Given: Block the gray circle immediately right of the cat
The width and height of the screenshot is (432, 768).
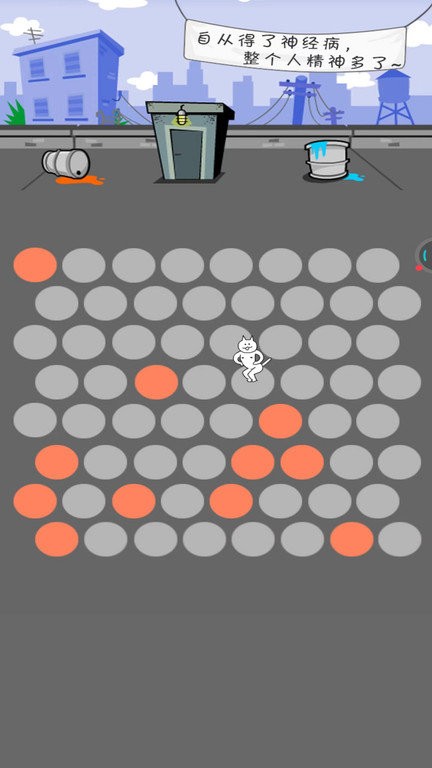Looking at the screenshot, I should pyautogui.click(x=302, y=382).
